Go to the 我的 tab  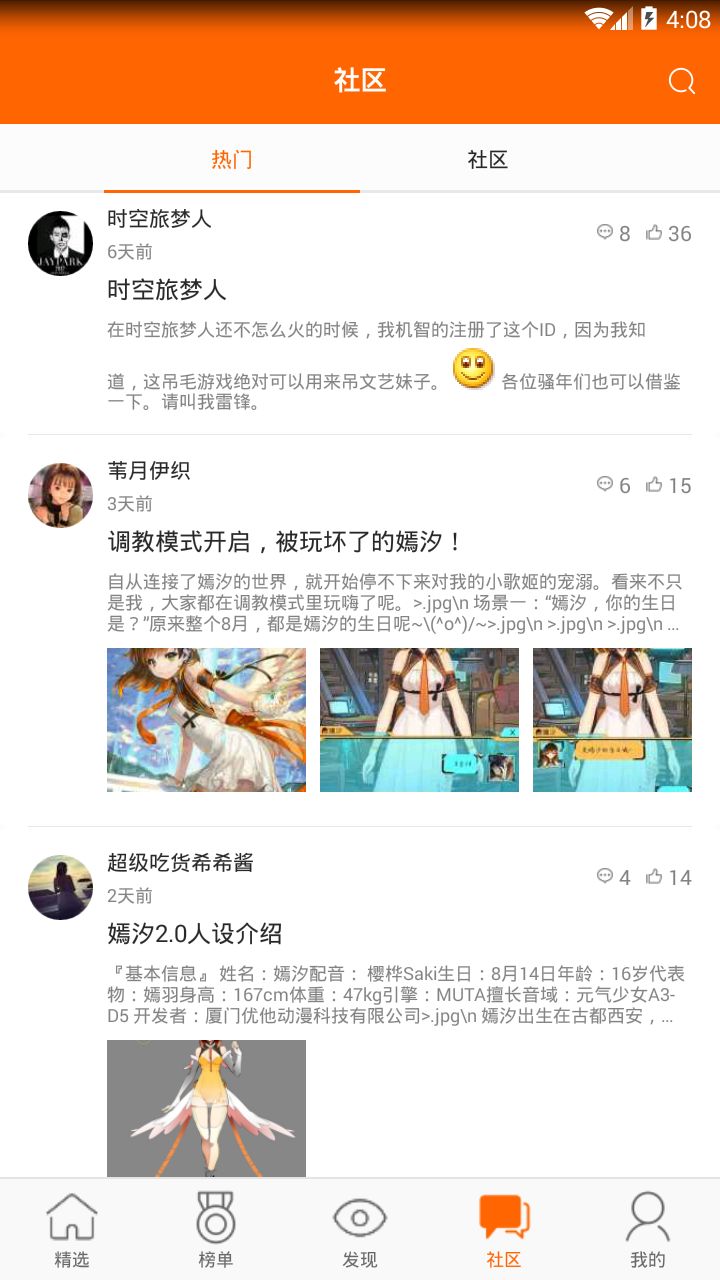648,1230
